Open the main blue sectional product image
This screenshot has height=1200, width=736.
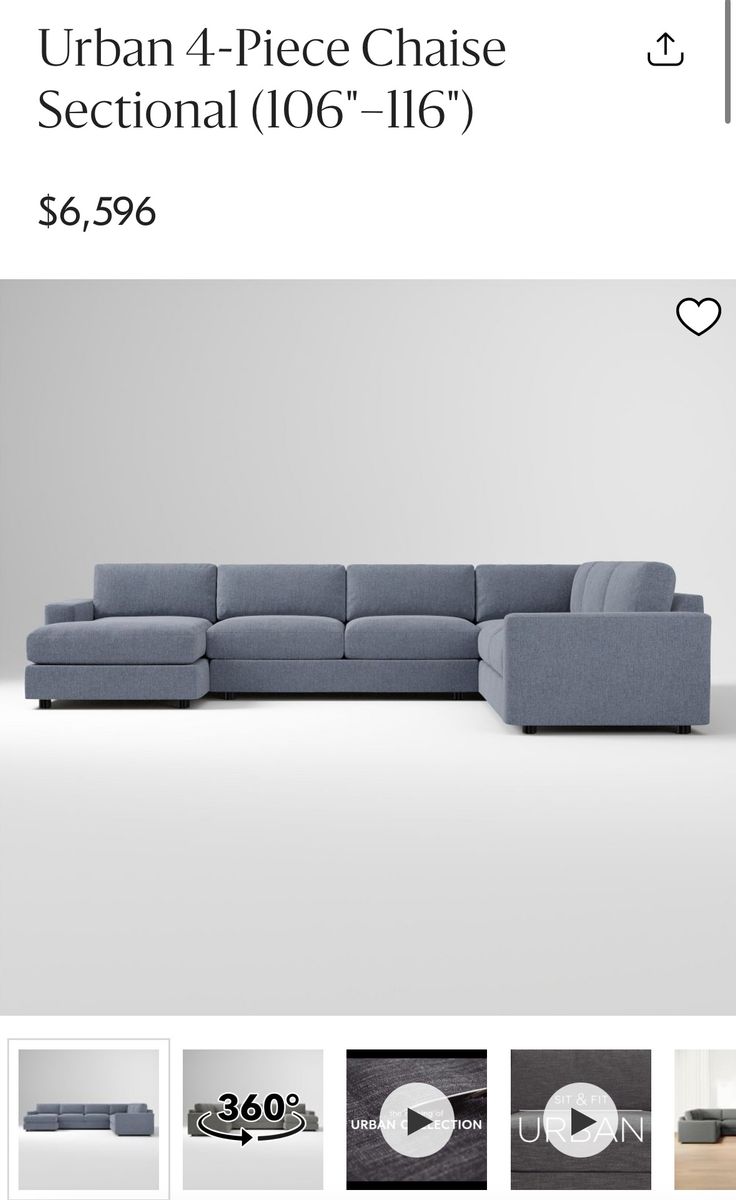(x=368, y=646)
